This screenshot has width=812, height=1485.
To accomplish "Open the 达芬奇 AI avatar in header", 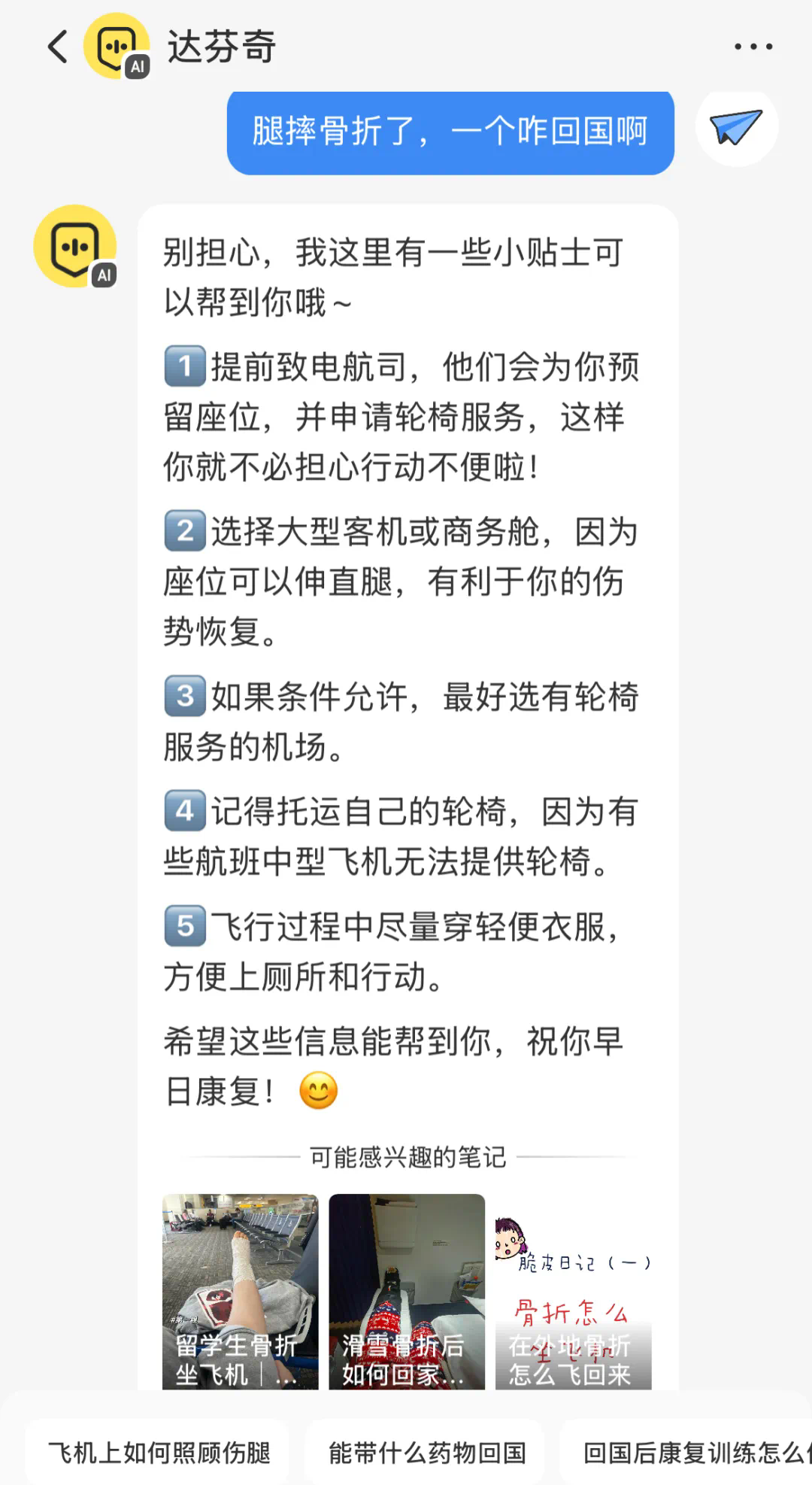I will (x=117, y=47).
